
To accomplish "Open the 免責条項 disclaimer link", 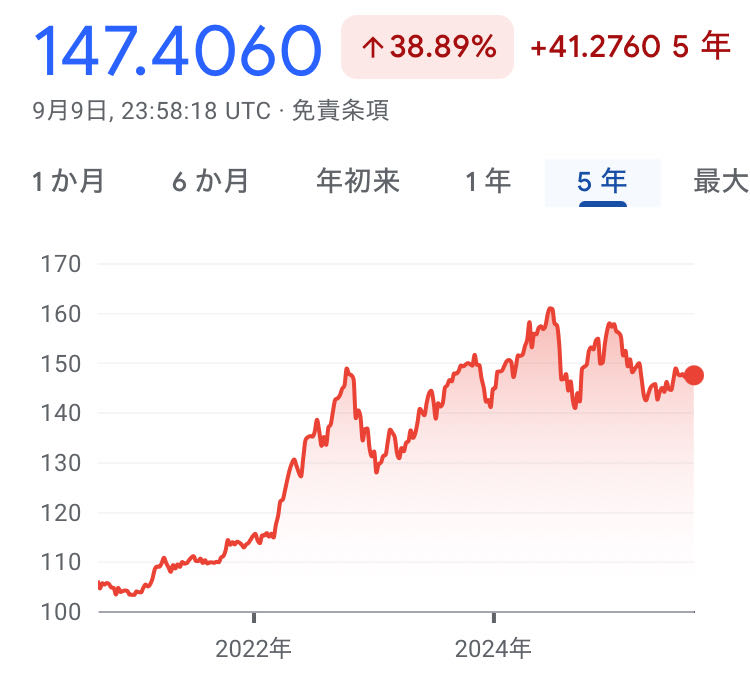I will pyautogui.click(x=340, y=111).
